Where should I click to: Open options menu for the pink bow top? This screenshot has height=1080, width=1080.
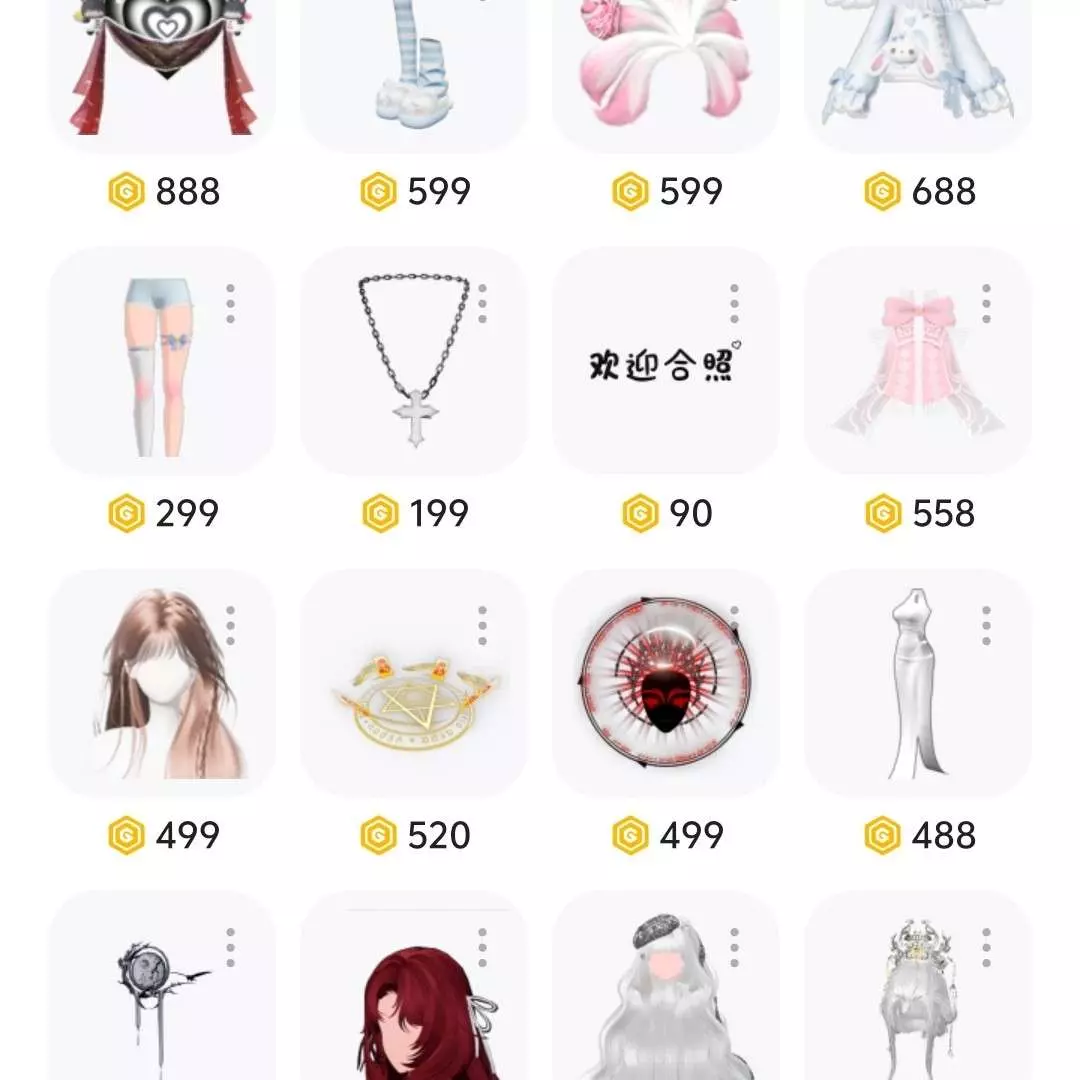(986, 303)
